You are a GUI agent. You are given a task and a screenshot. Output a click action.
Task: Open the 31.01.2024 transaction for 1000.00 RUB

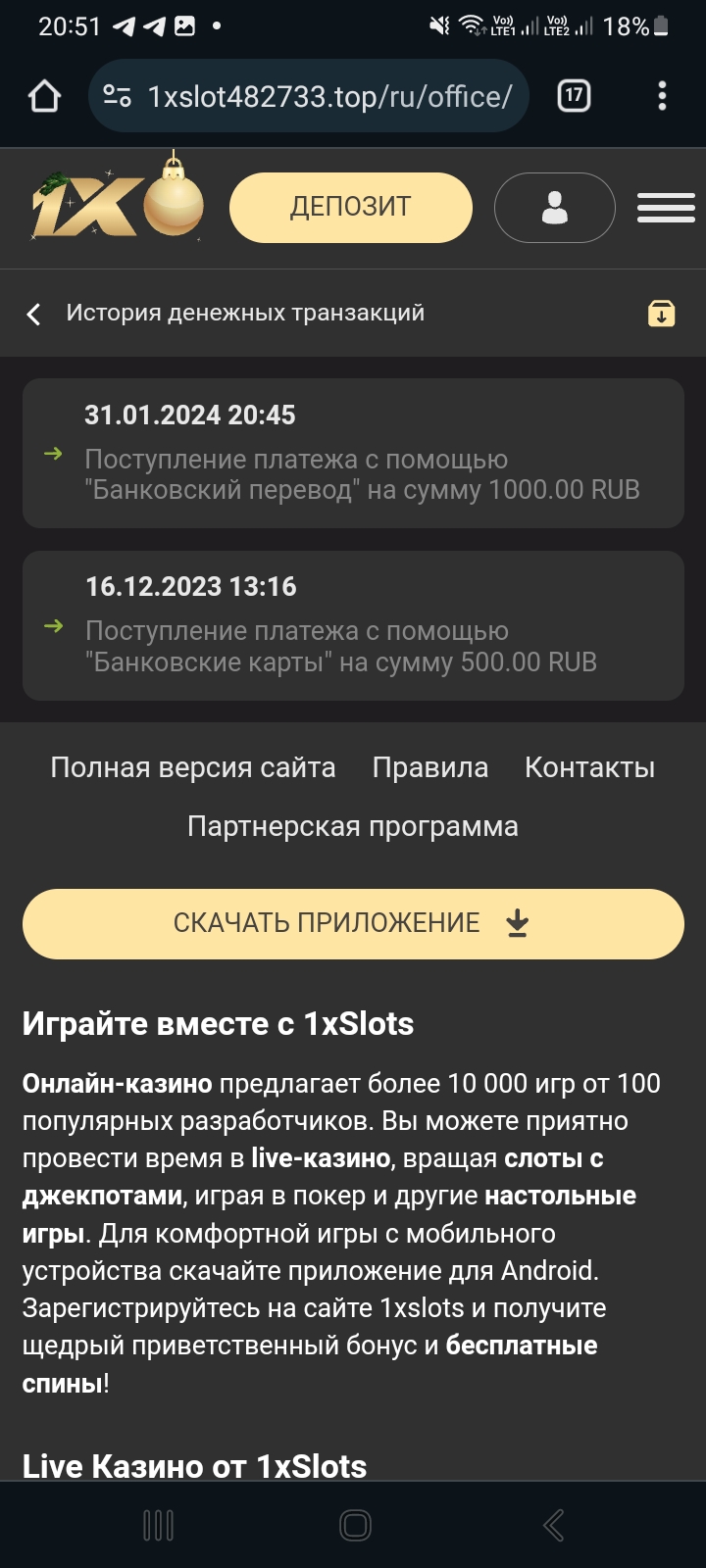tap(353, 453)
